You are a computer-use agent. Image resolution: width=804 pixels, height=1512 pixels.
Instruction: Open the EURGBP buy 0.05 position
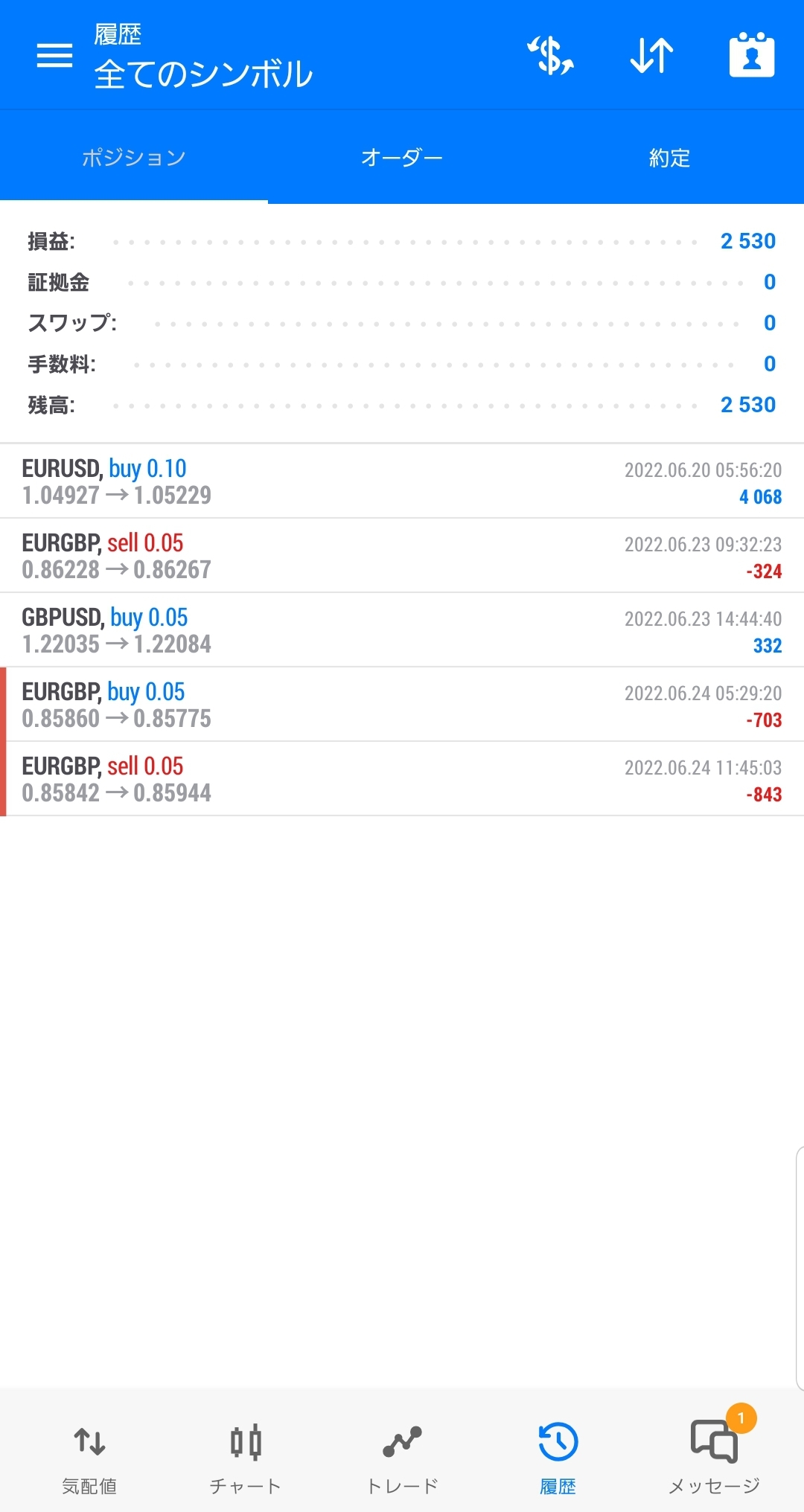click(402, 705)
